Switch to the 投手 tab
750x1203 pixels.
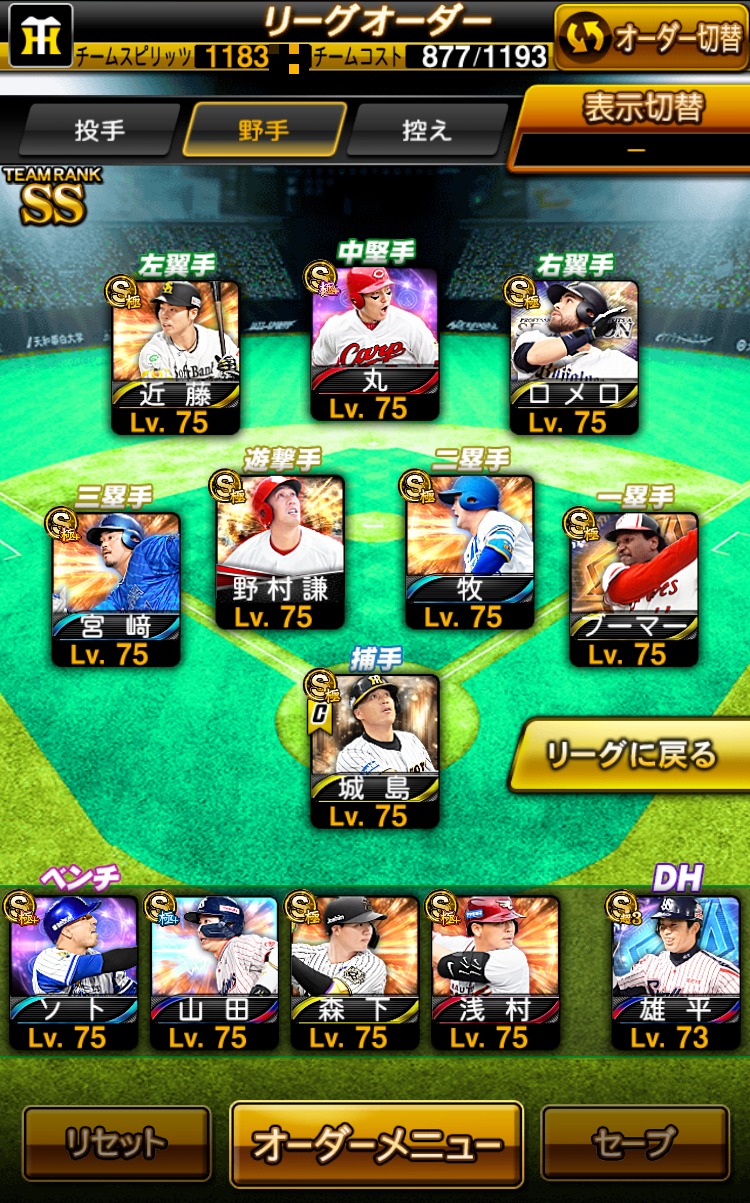point(99,130)
